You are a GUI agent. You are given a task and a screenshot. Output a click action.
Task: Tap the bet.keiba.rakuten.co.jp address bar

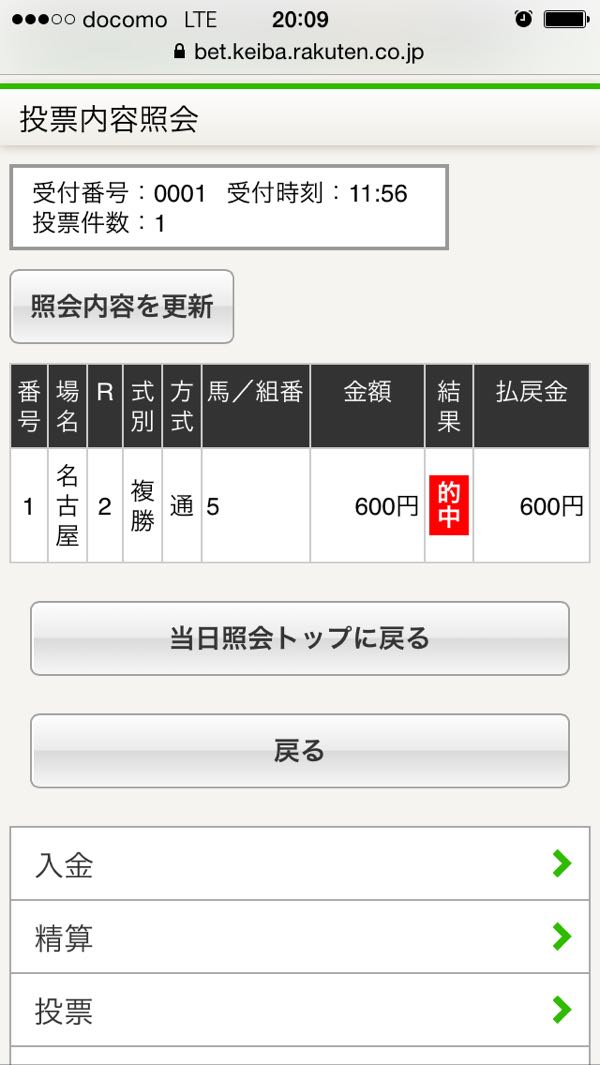click(300, 51)
